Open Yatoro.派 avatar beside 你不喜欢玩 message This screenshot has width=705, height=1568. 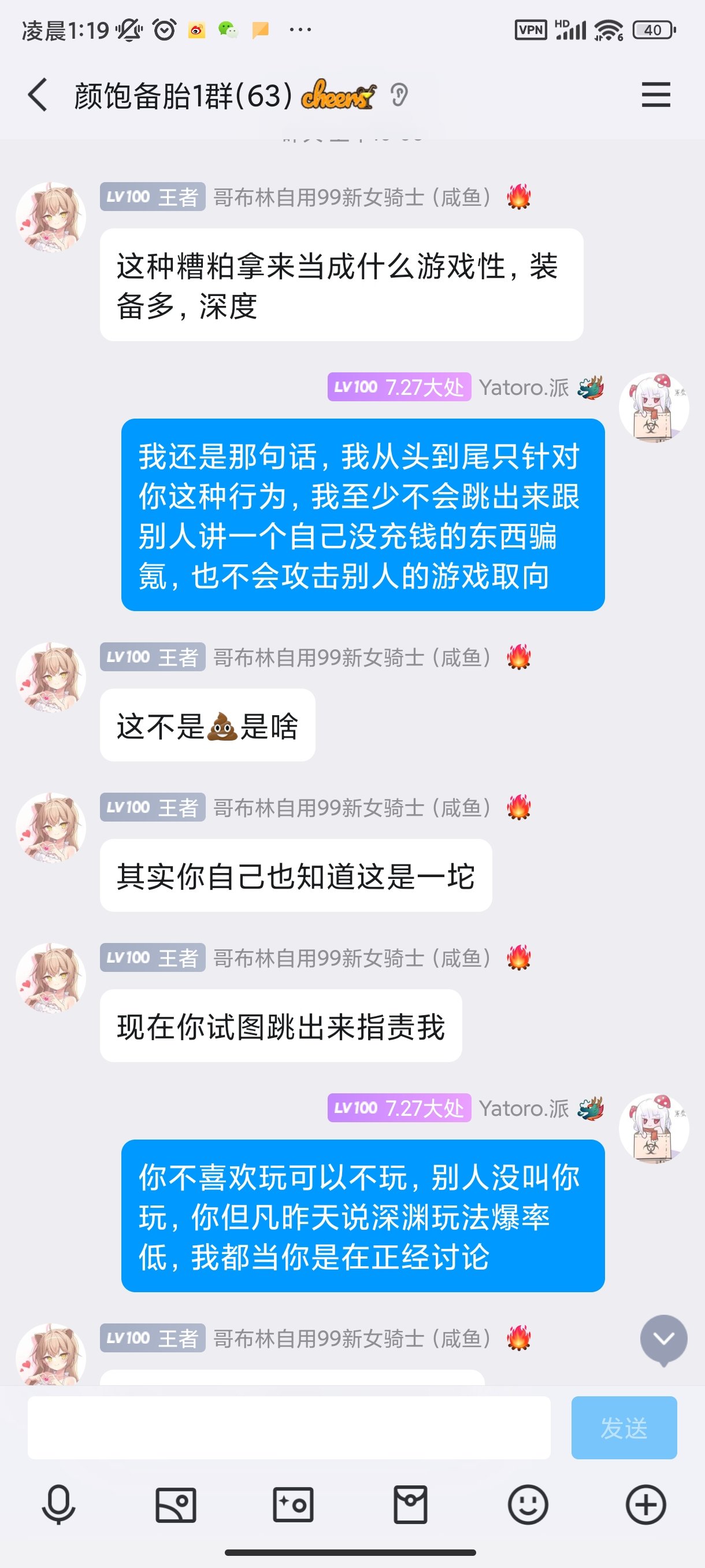tap(654, 1128)
